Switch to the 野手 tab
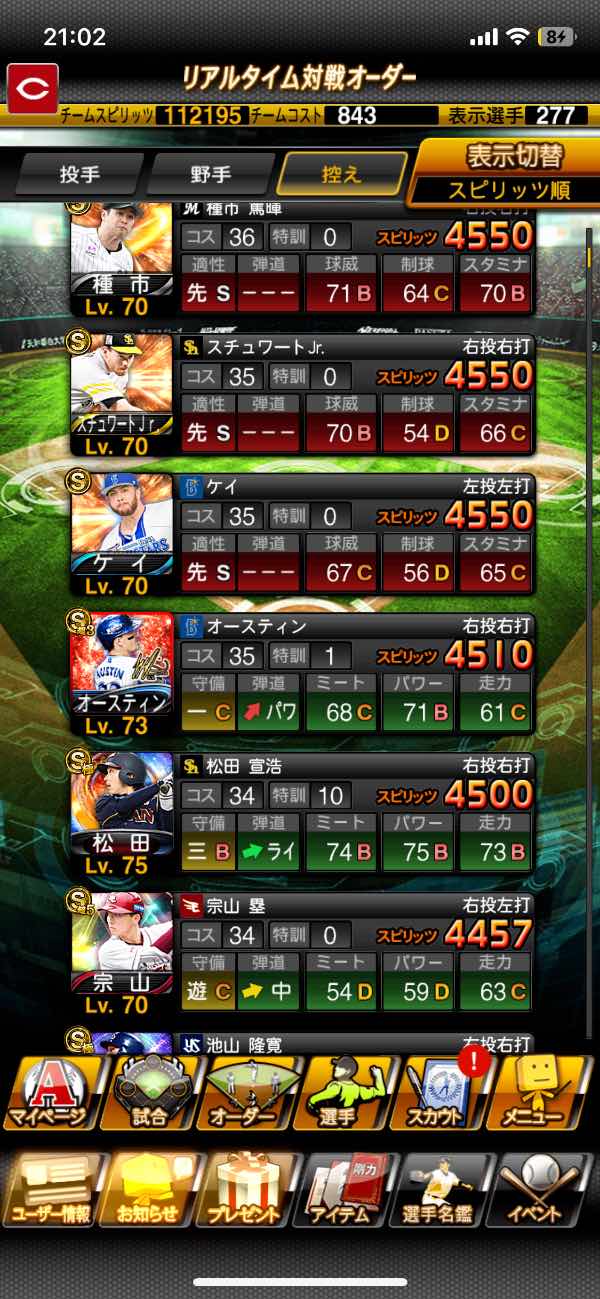Screen dimensions: 600x1299 coord(210,174)
